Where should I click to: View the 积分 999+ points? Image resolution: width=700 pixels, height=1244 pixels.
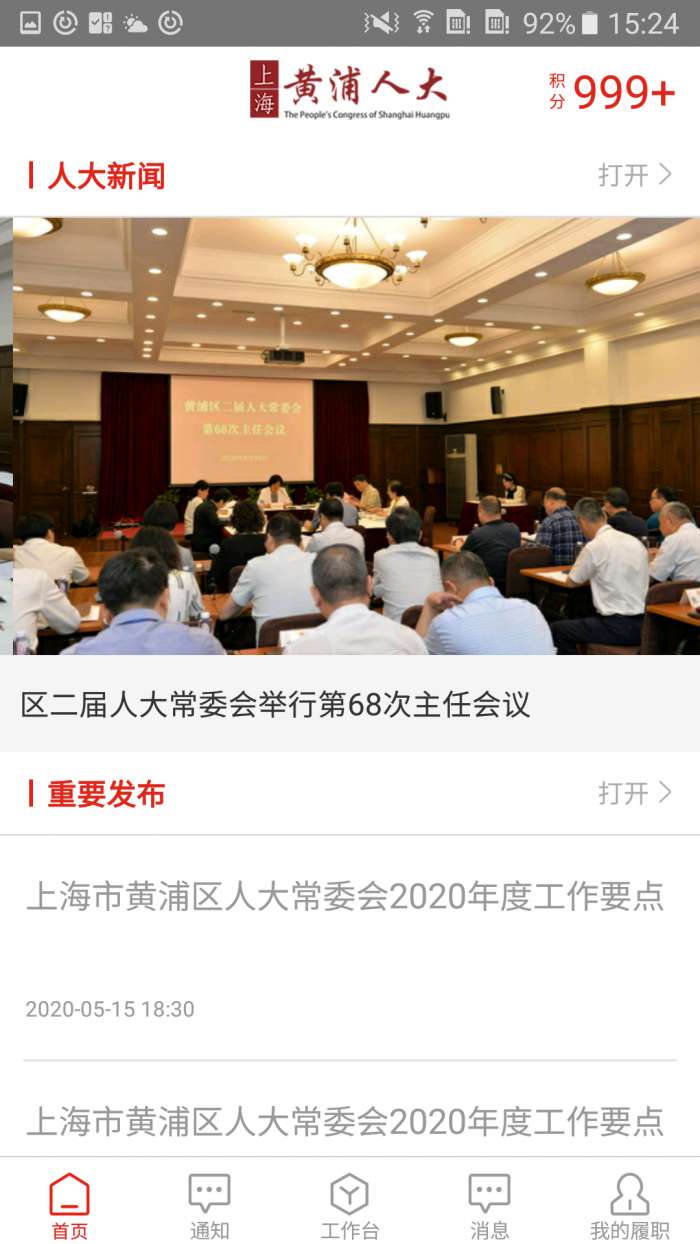click(x=612, y=92)
